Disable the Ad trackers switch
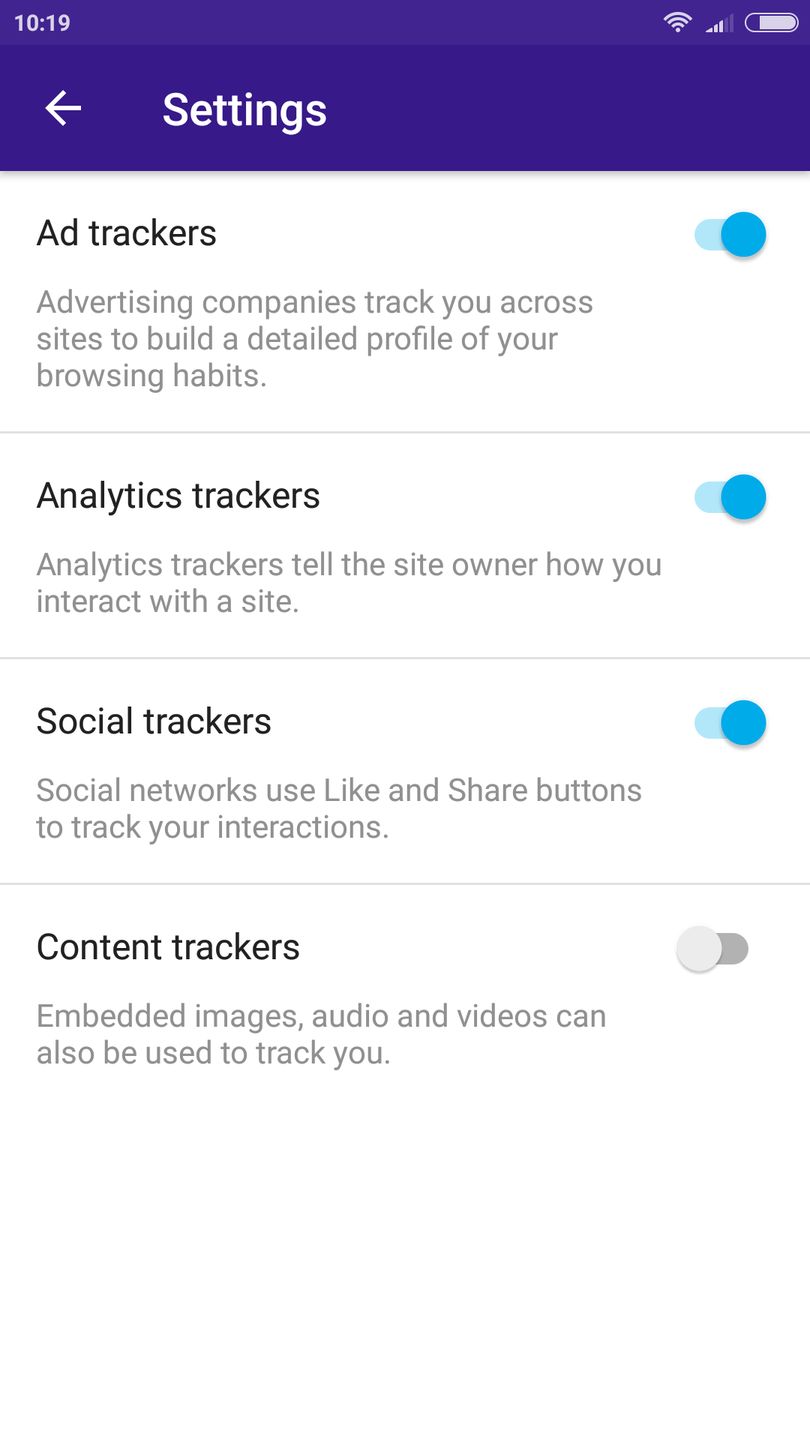 (730, 236)
